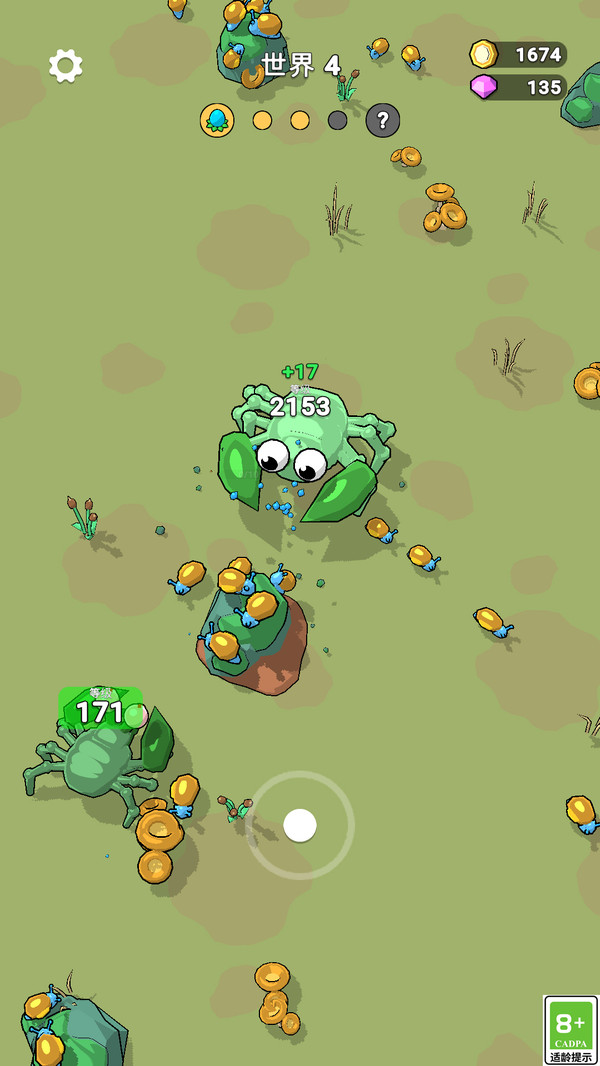The width and height of the screenshot is (600, 1066).
Task: Open the settings gear
Action: tap(66, 66)
